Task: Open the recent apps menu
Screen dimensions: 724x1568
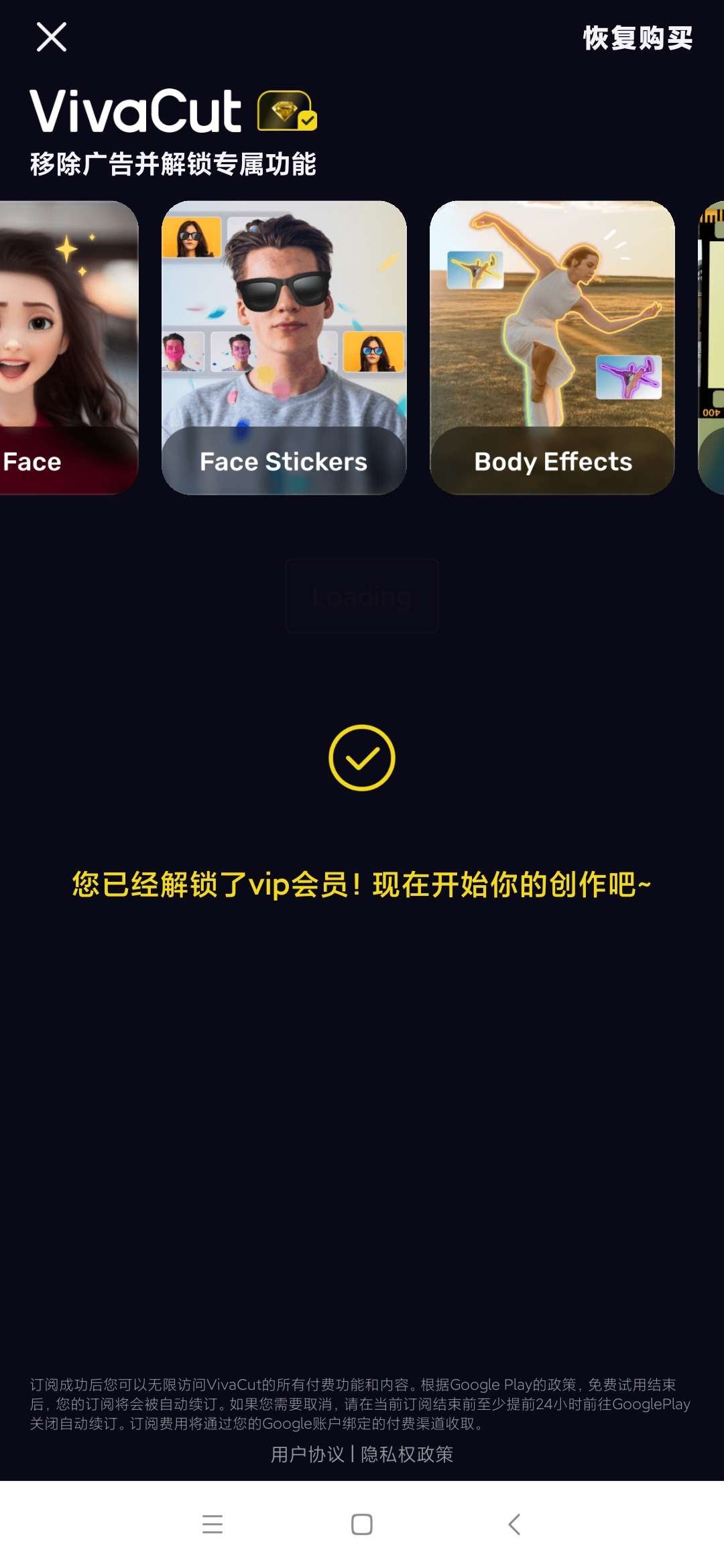Action: pos(213,1524)
